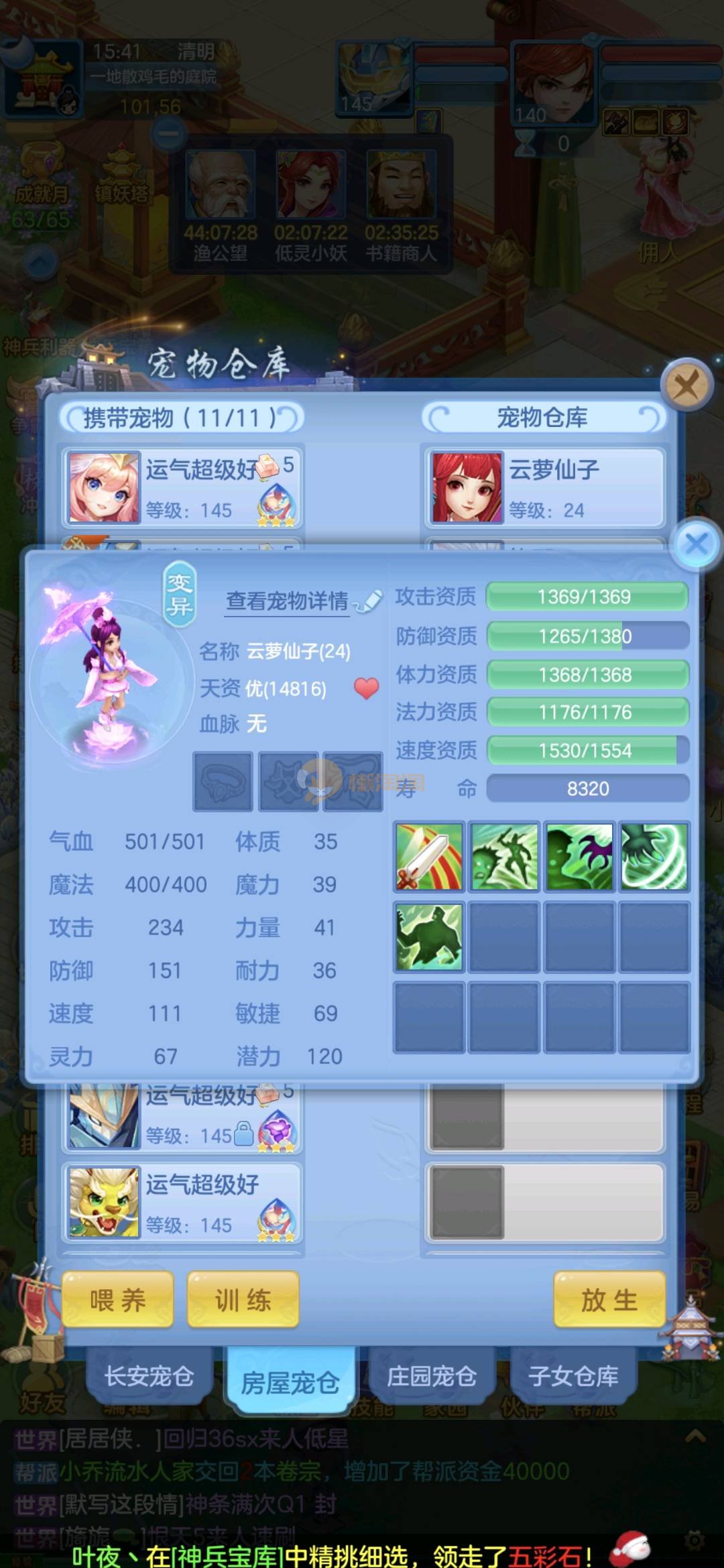This screenshot has width=724, height=1568.
Task: View the sword skill icon
Action: [429, 857]
